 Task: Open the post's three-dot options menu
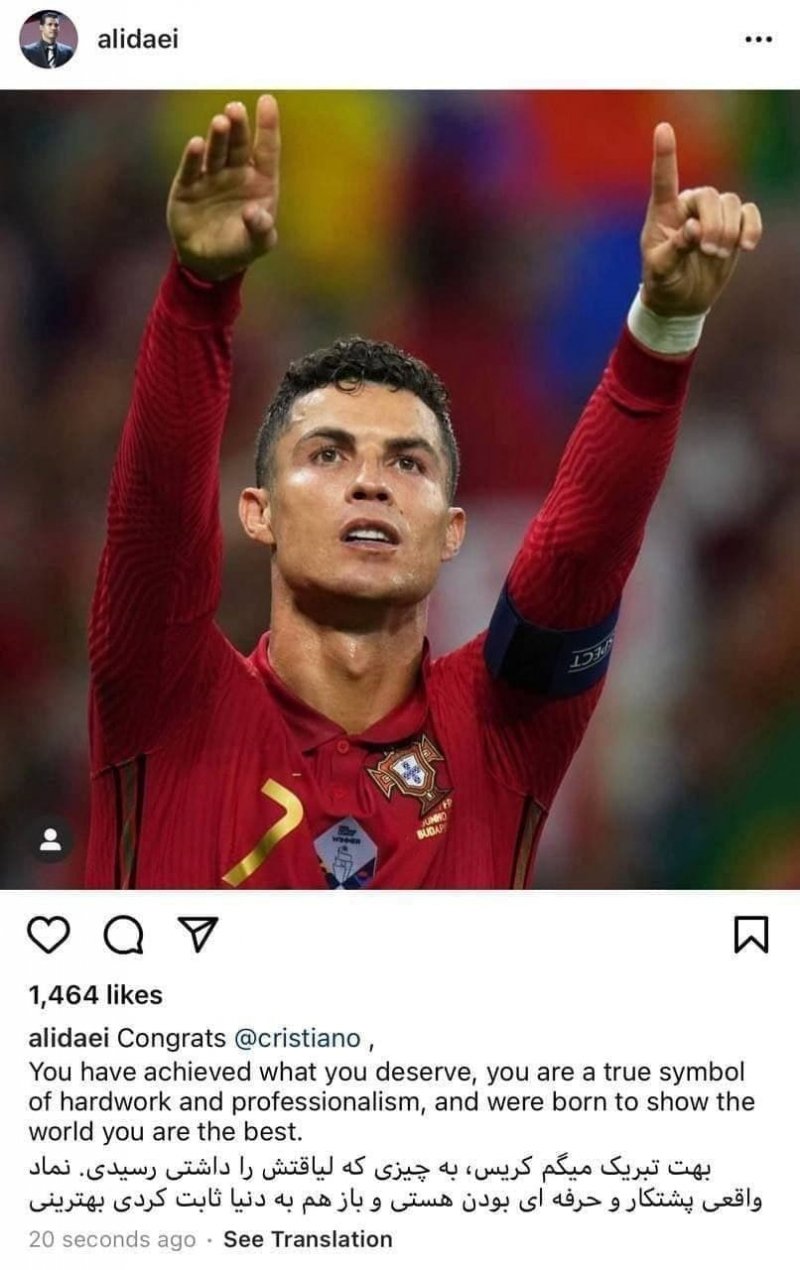tap(759, 41)
